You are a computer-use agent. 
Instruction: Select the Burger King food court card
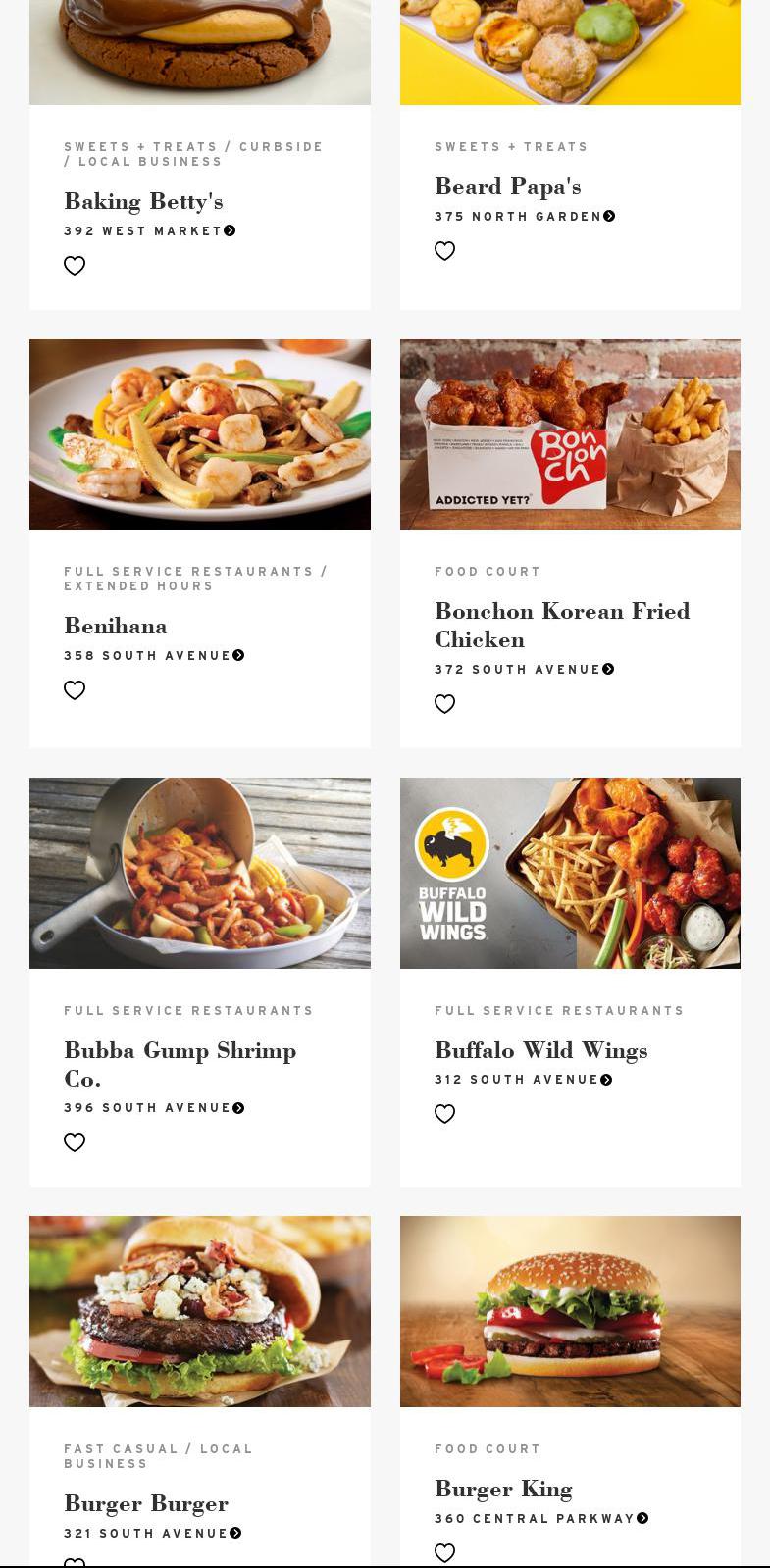[503, 1489]
